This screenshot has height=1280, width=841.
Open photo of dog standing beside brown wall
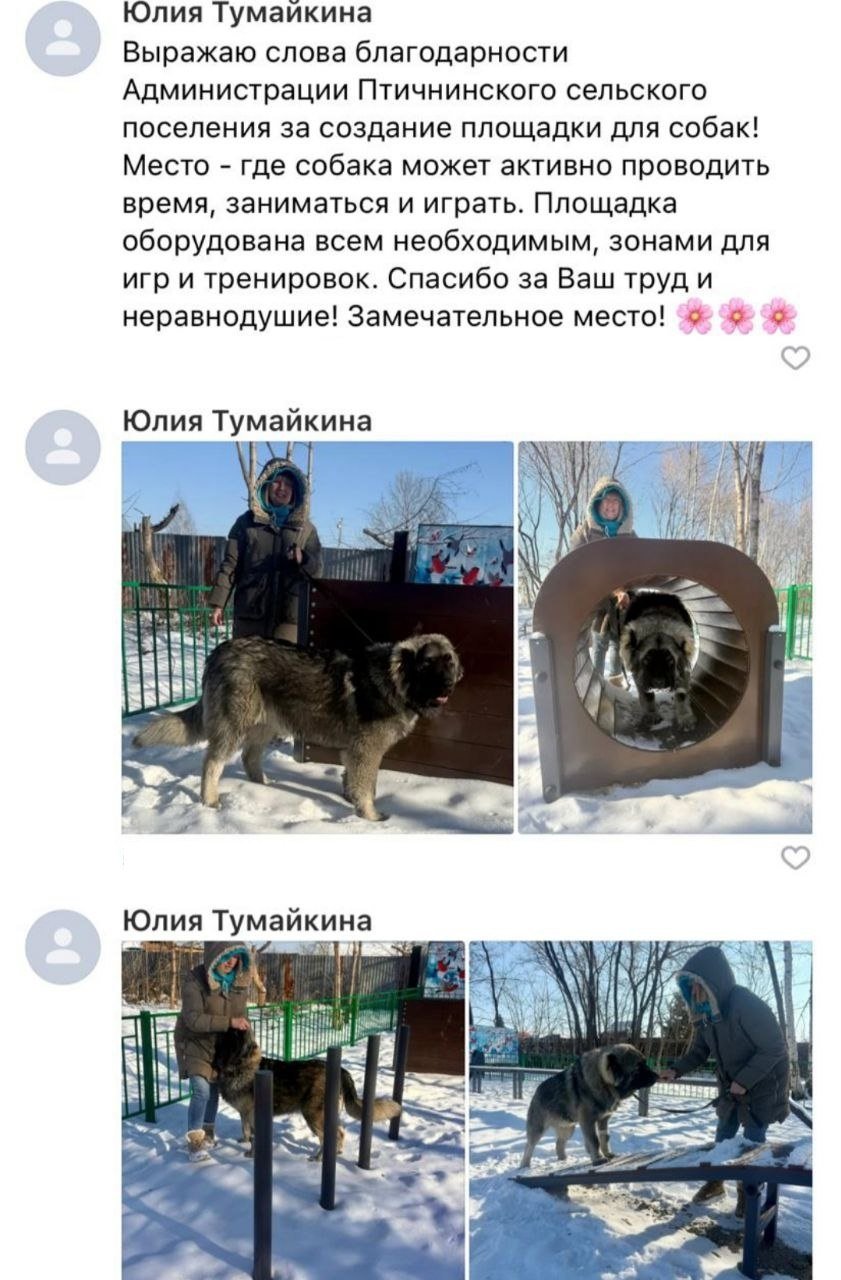click(x=317, y=637)
